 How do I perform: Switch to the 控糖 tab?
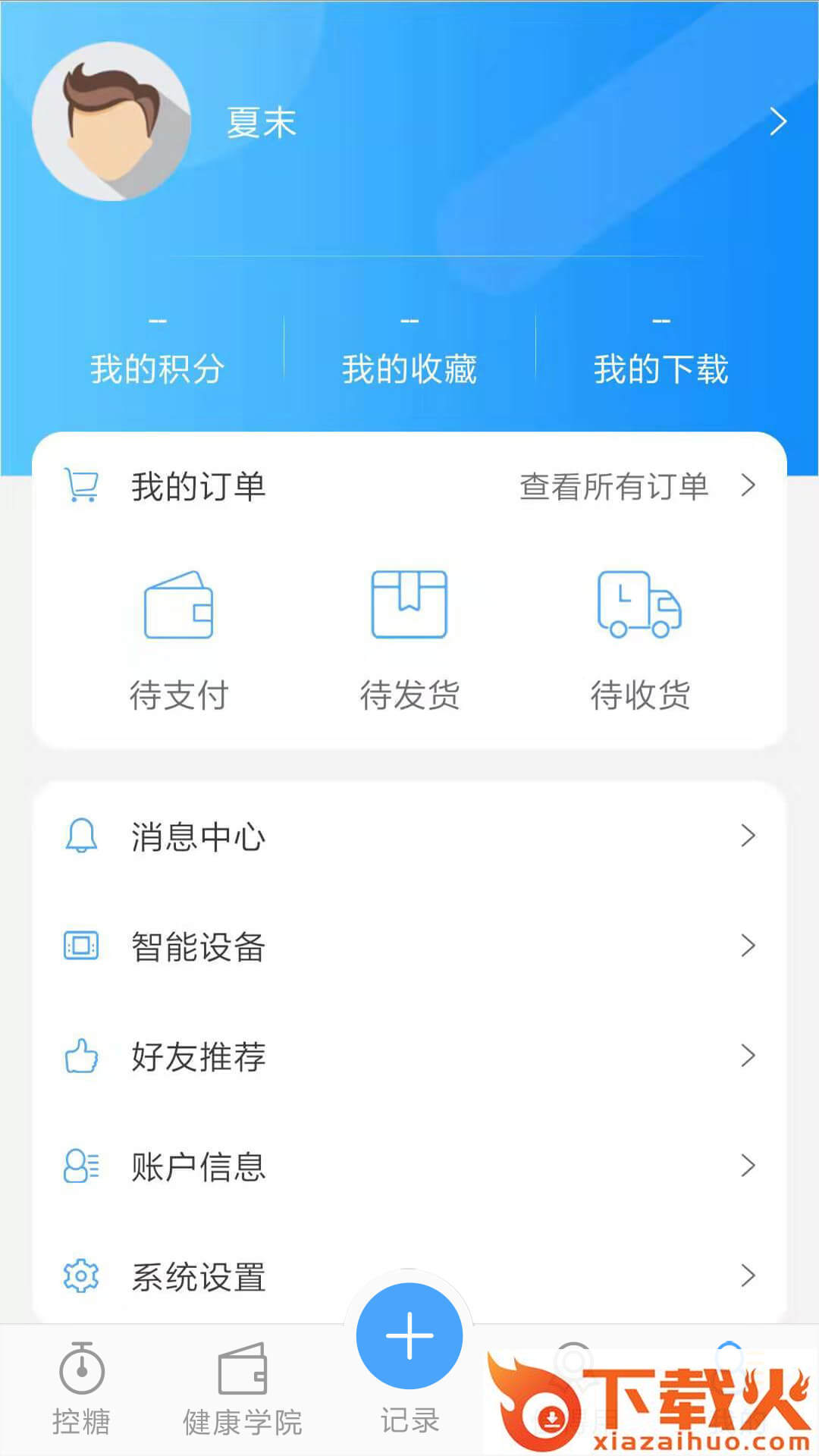click(81, 1389)
